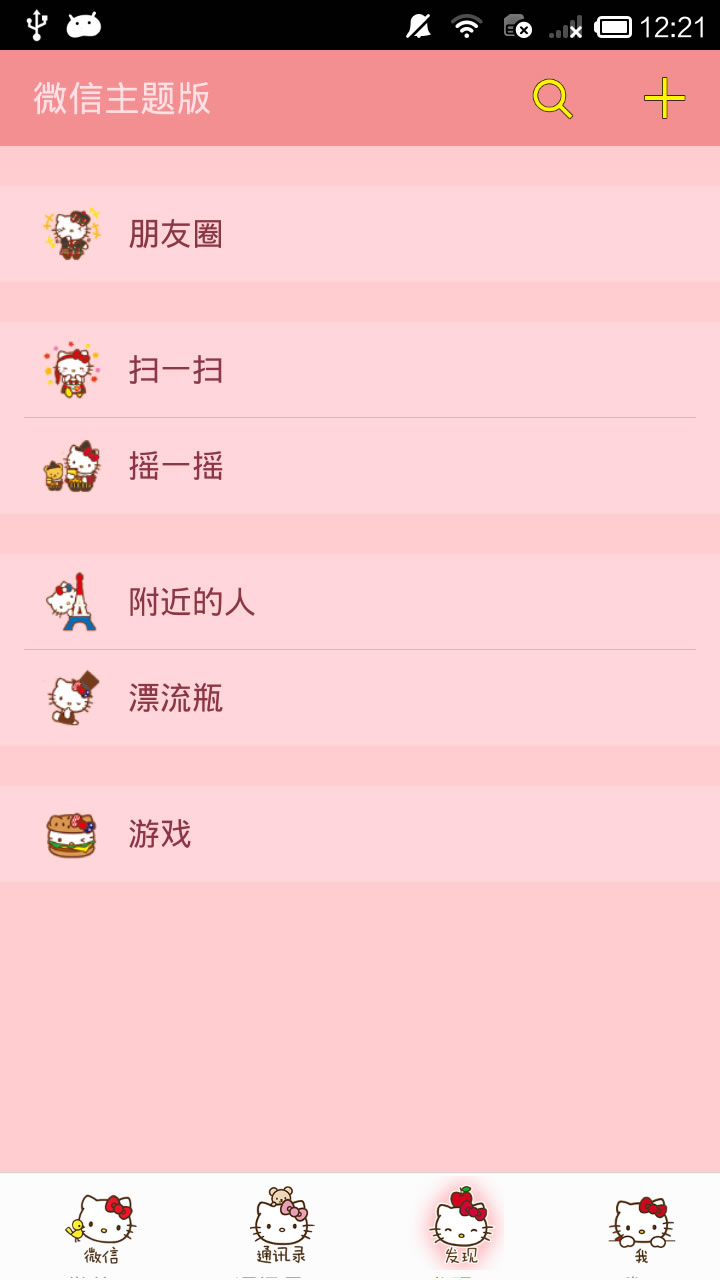This screenshot has width=720, height=1280.
Task: Open 扫一扫 scanner
Action: [x=360, y=370]
